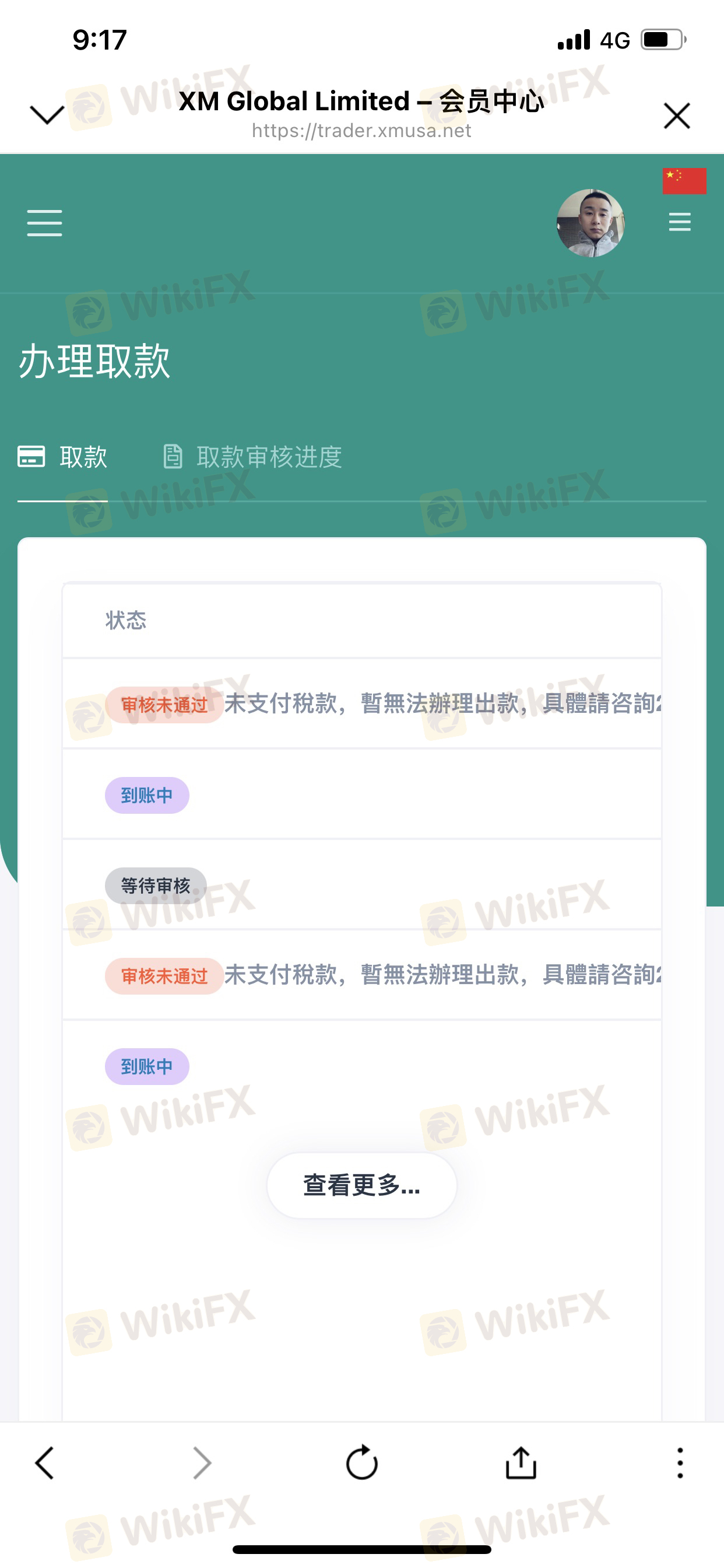Switch to the 取款审核进度 tab
The height and width of the screenshot is (1568, 724).
click(x=252, y=457)
